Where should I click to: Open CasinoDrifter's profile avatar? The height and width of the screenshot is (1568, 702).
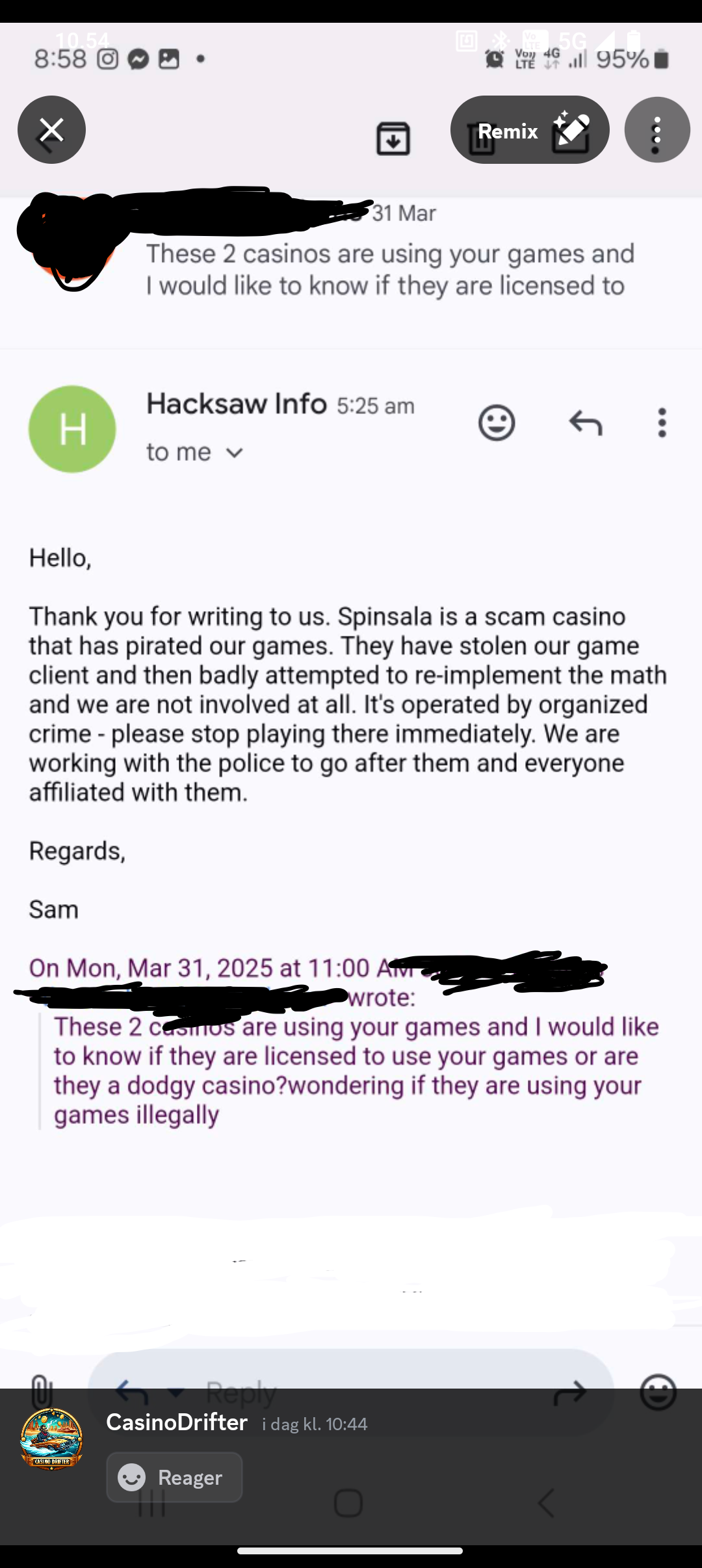pos(51,1439)
